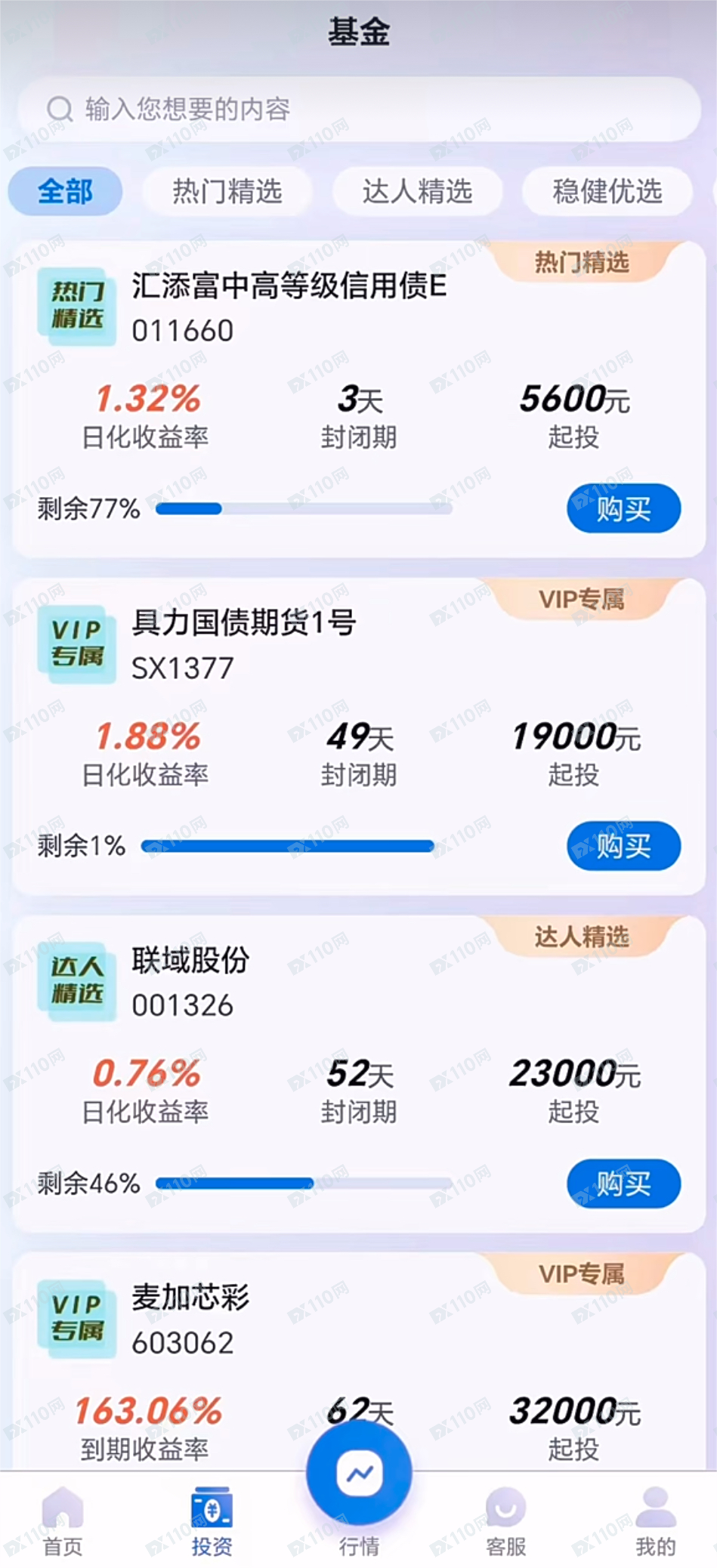The image size is (717, 1568).
Task: Go to the 我的 profile tab
Action: click(655, 1522)
